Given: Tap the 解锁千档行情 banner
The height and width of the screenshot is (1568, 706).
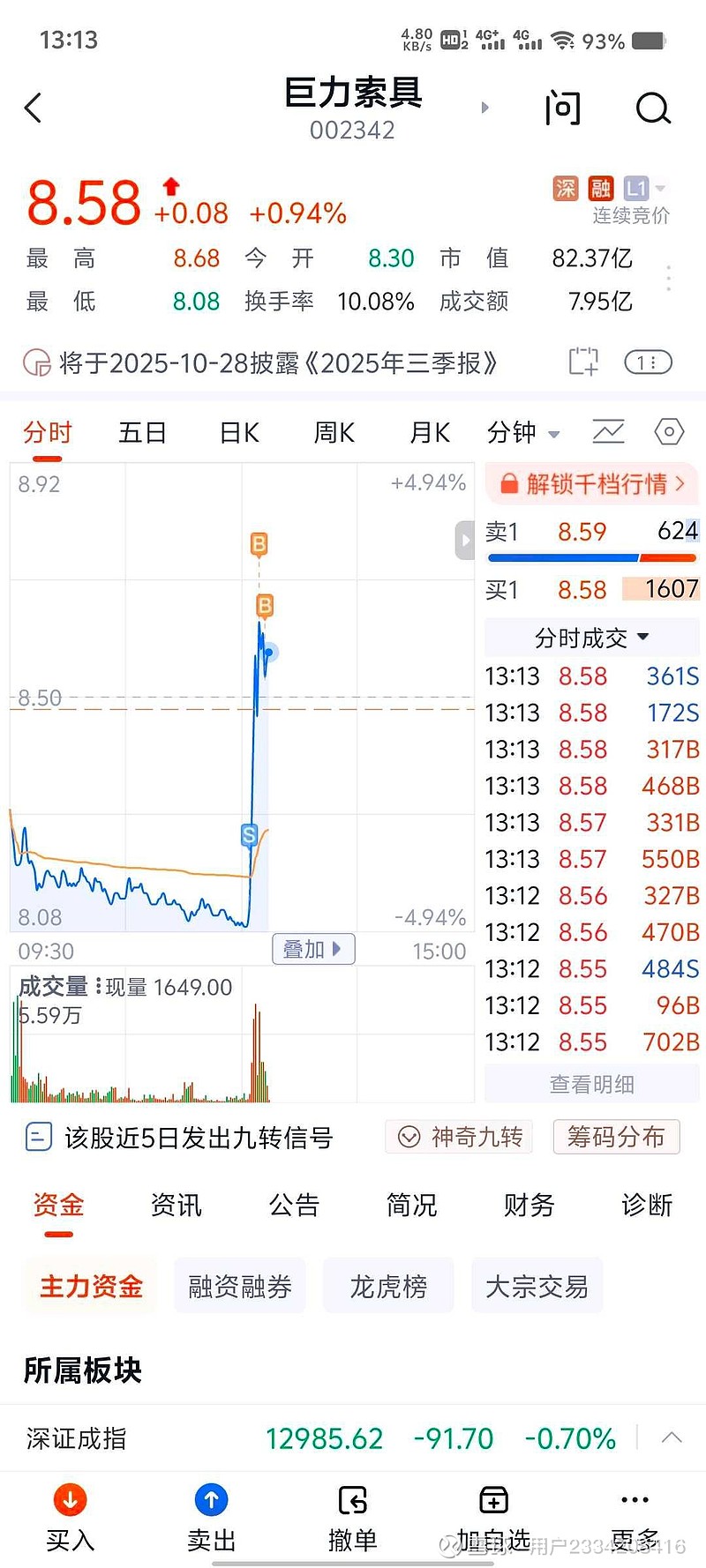Looking at the screenshot, I should 590,484.
